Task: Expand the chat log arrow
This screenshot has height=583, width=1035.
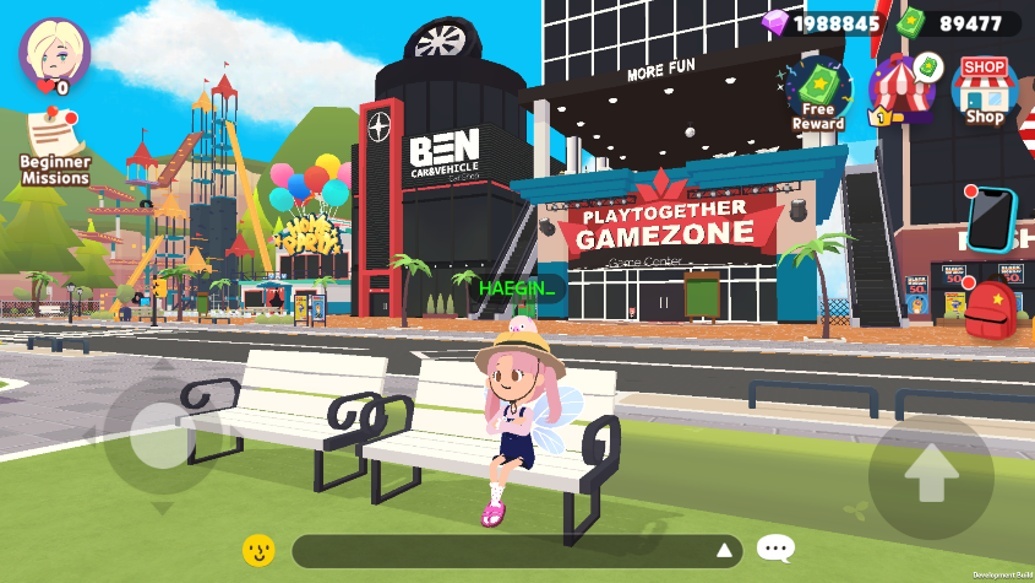Action: point(724,550)
